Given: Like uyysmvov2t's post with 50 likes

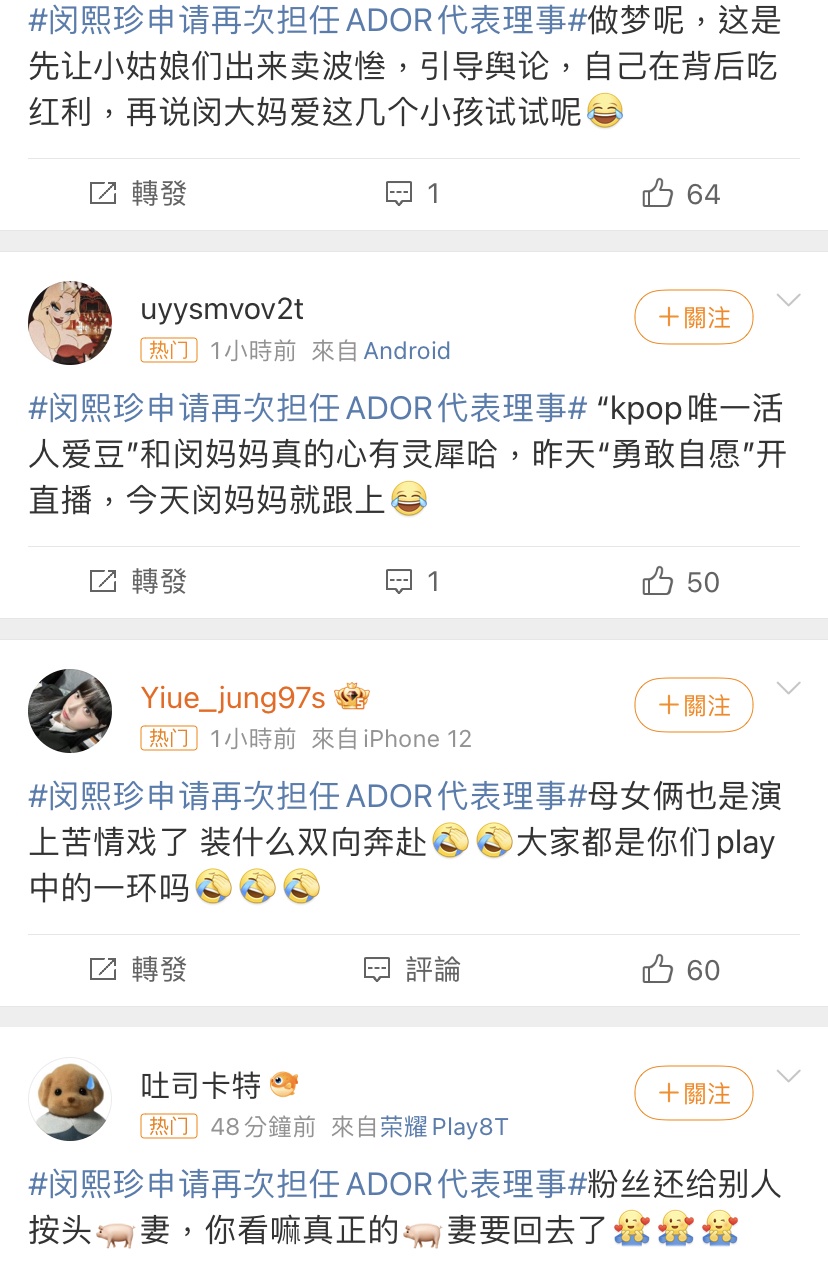Looking at the screenshot, I should [681, 581].
